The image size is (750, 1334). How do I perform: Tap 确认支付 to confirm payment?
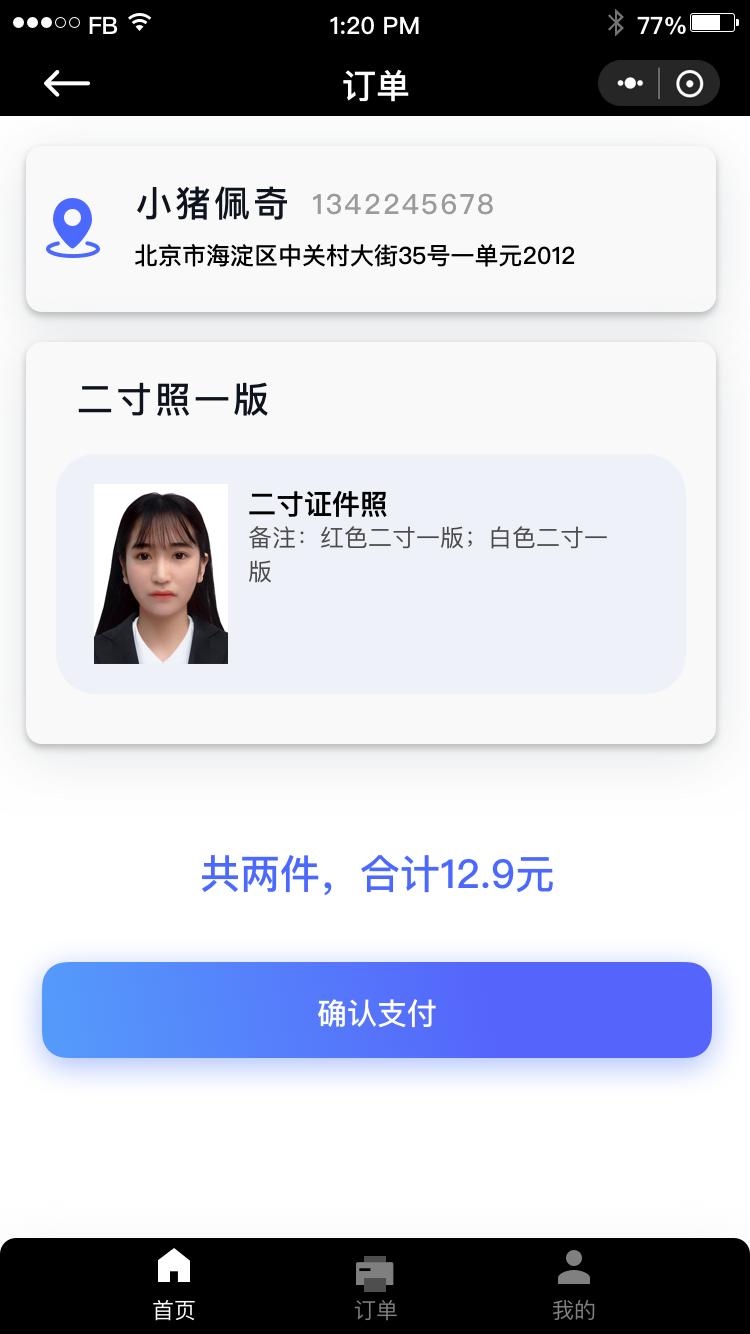pyautogui.click(x=374, y=1010)
